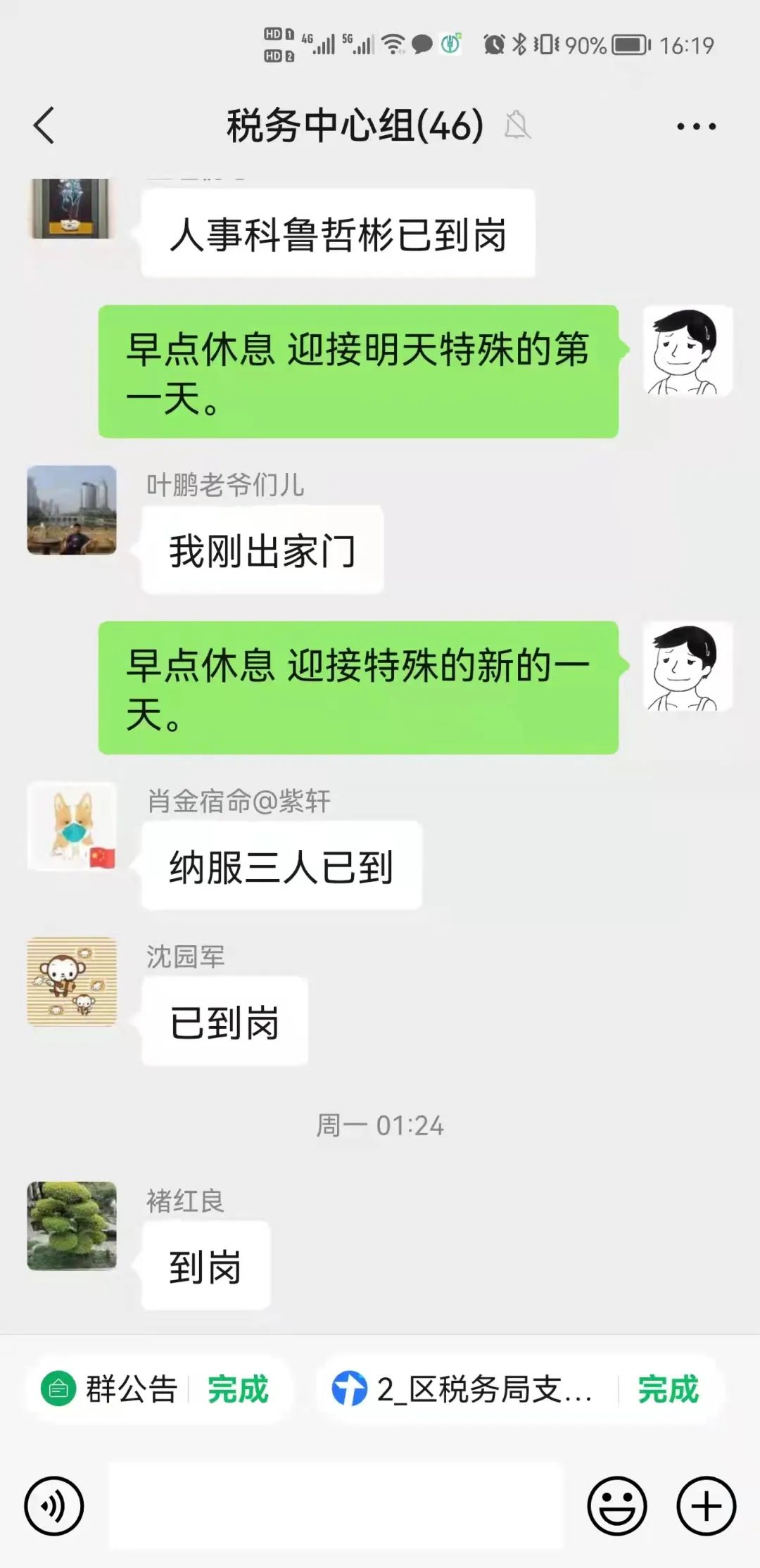Image resolution: width=760 pixels, height=1568 pixels.
Task: Open the plus attachments menu
Action: [706, 1505]
